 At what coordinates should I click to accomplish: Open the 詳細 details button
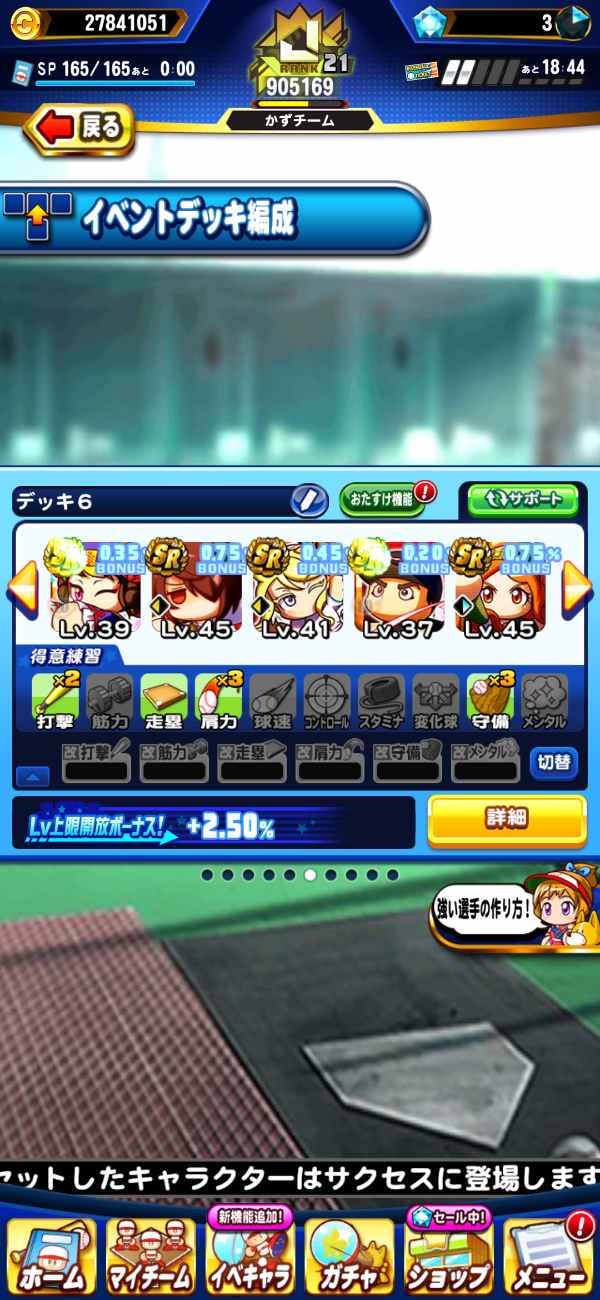pyautogui.click(x=506, y=819)
